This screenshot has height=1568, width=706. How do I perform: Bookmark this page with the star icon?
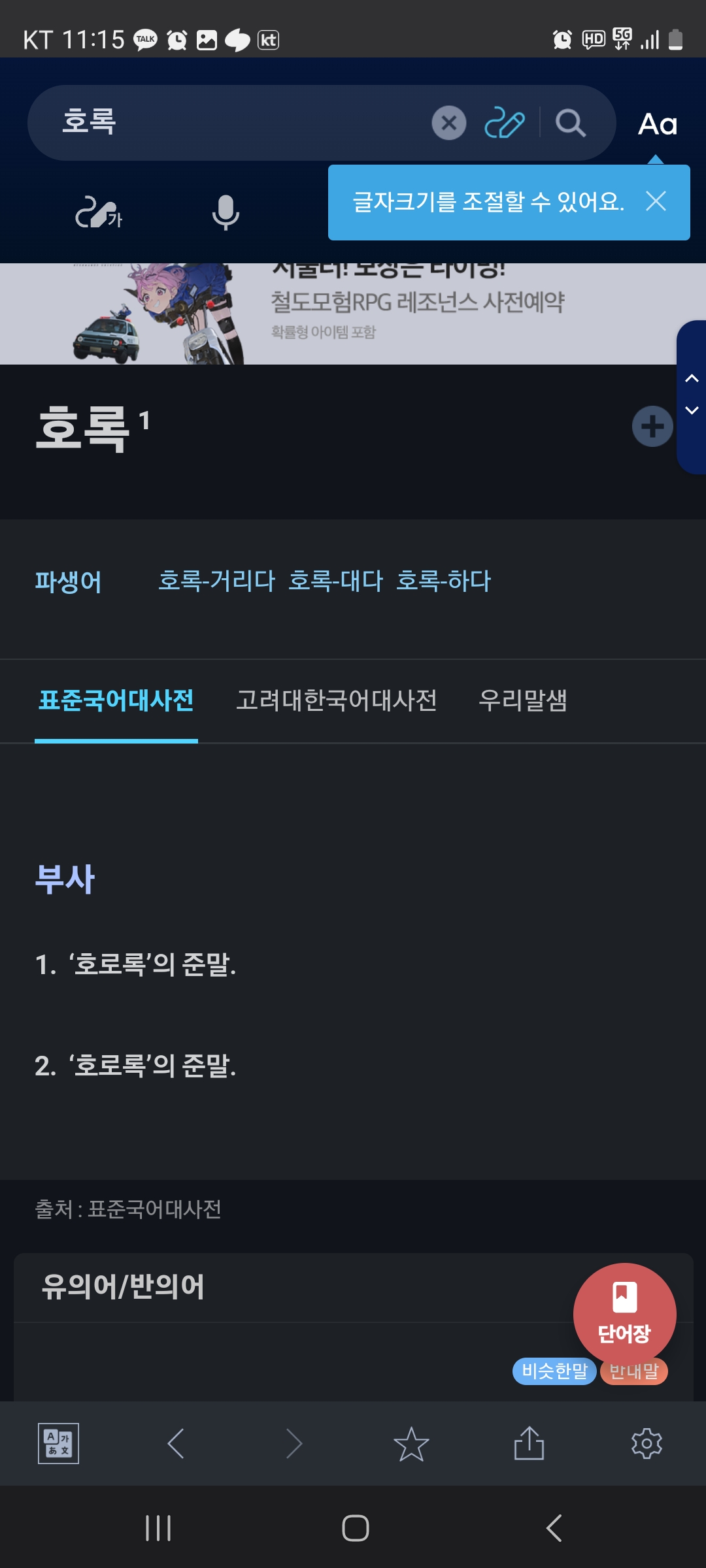tap(411, 1443)
